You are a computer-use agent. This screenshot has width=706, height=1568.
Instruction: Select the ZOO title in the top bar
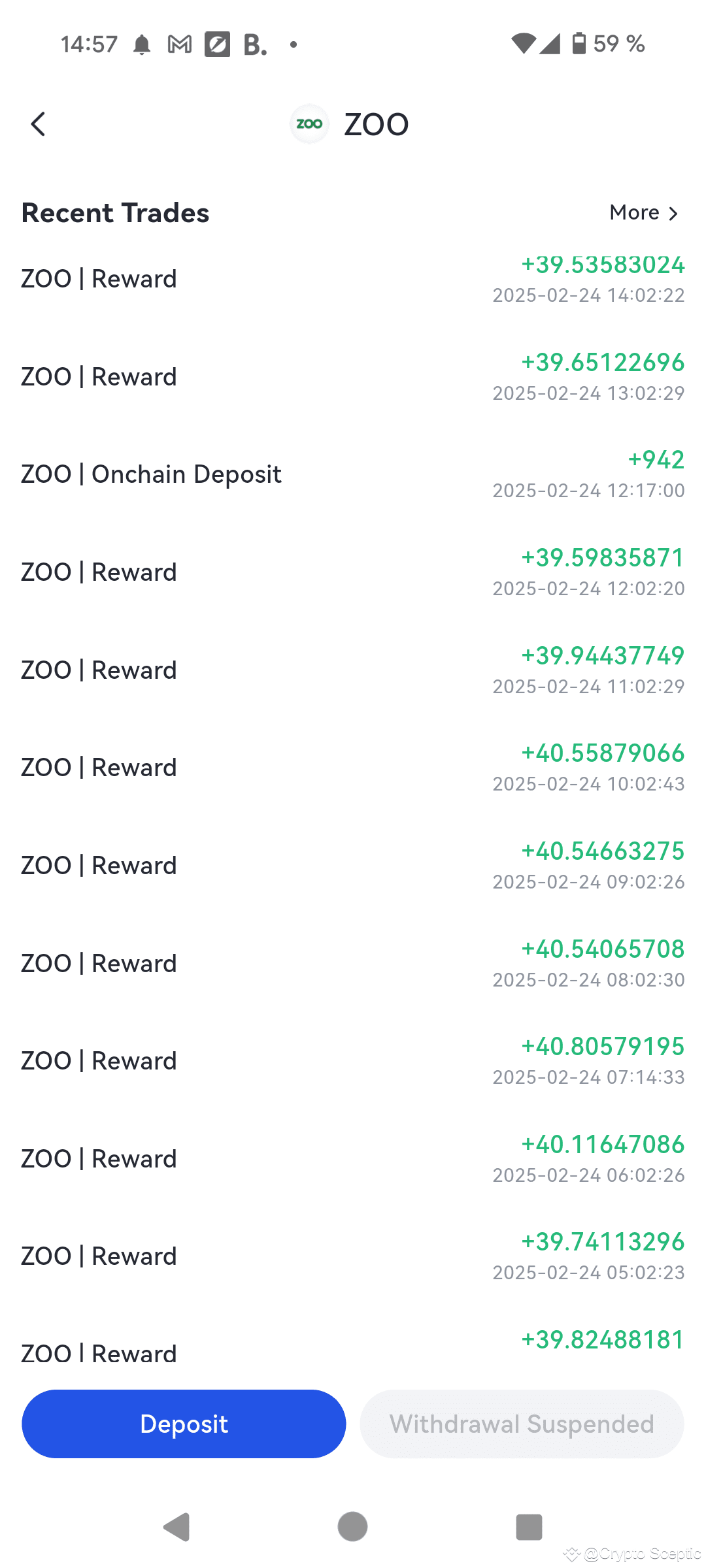[376, 123]
